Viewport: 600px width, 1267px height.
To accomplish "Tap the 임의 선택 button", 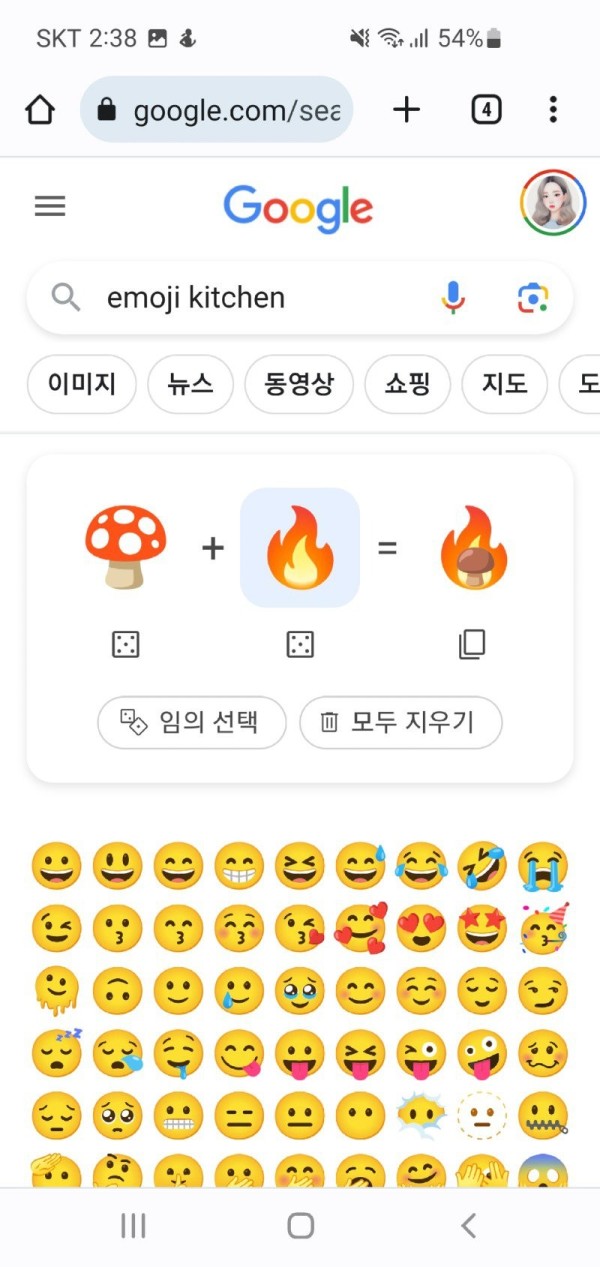I will [x=192, y=722].
